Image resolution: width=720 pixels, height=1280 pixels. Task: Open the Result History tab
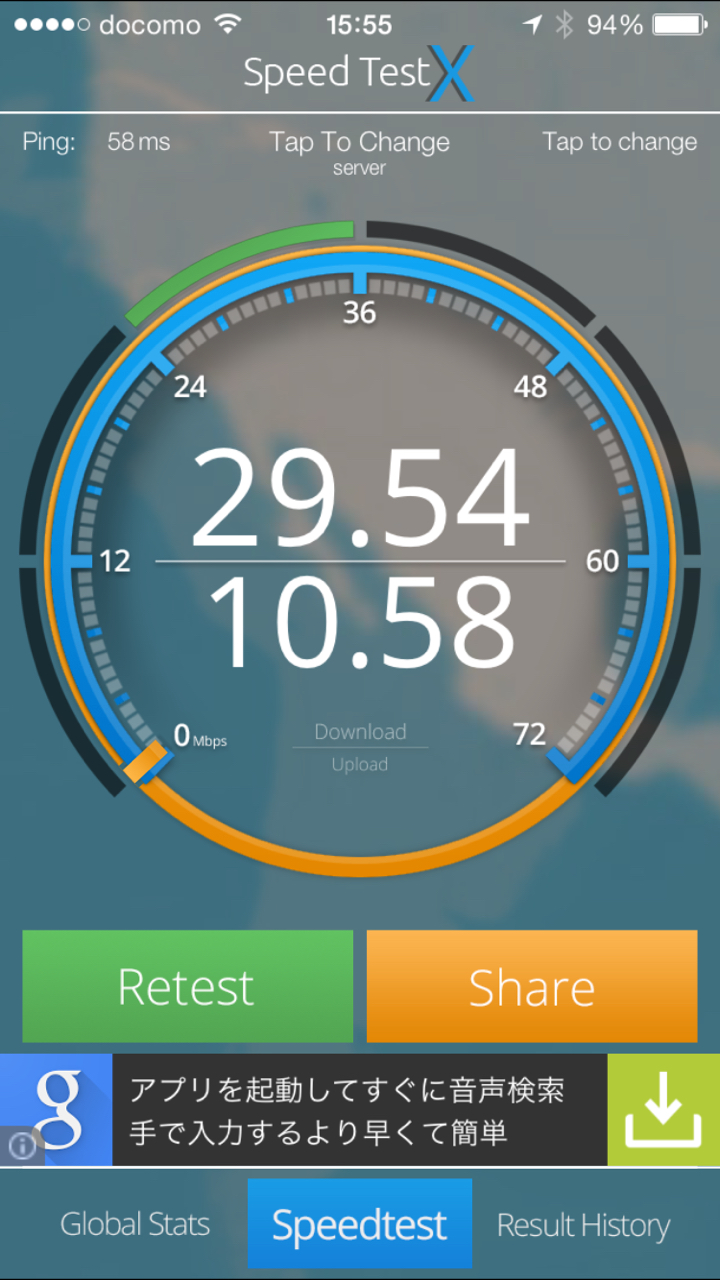[x=583, y=1224]
